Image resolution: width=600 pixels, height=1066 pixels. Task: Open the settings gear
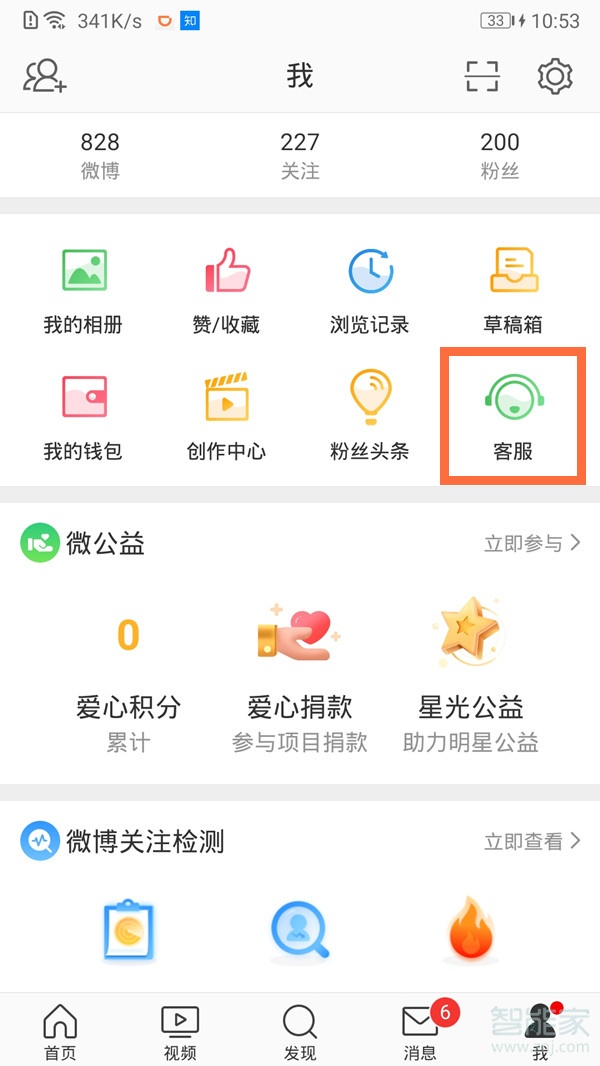(x=554, y=76)
